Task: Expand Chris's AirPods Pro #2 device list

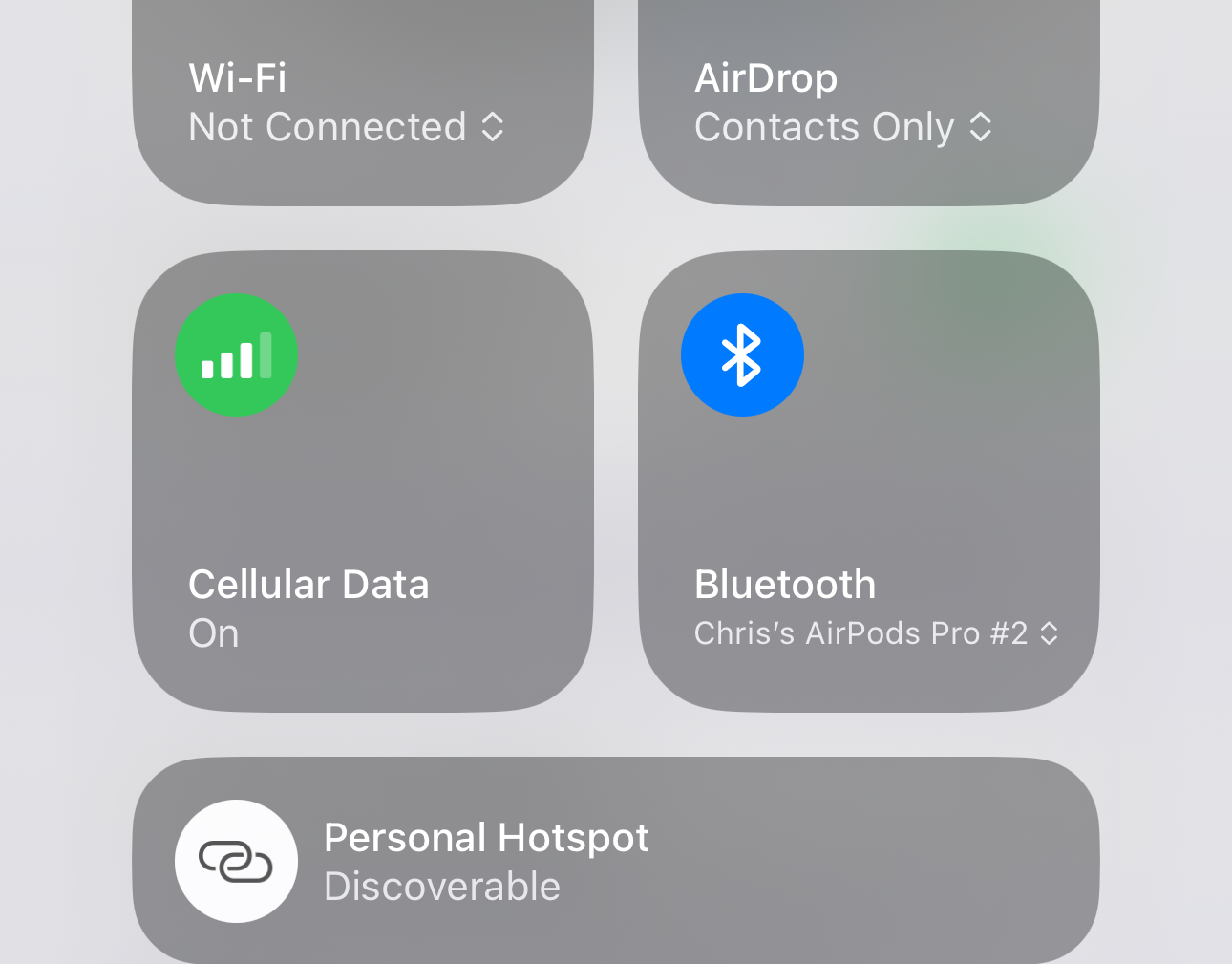Action: coord(876,633)
